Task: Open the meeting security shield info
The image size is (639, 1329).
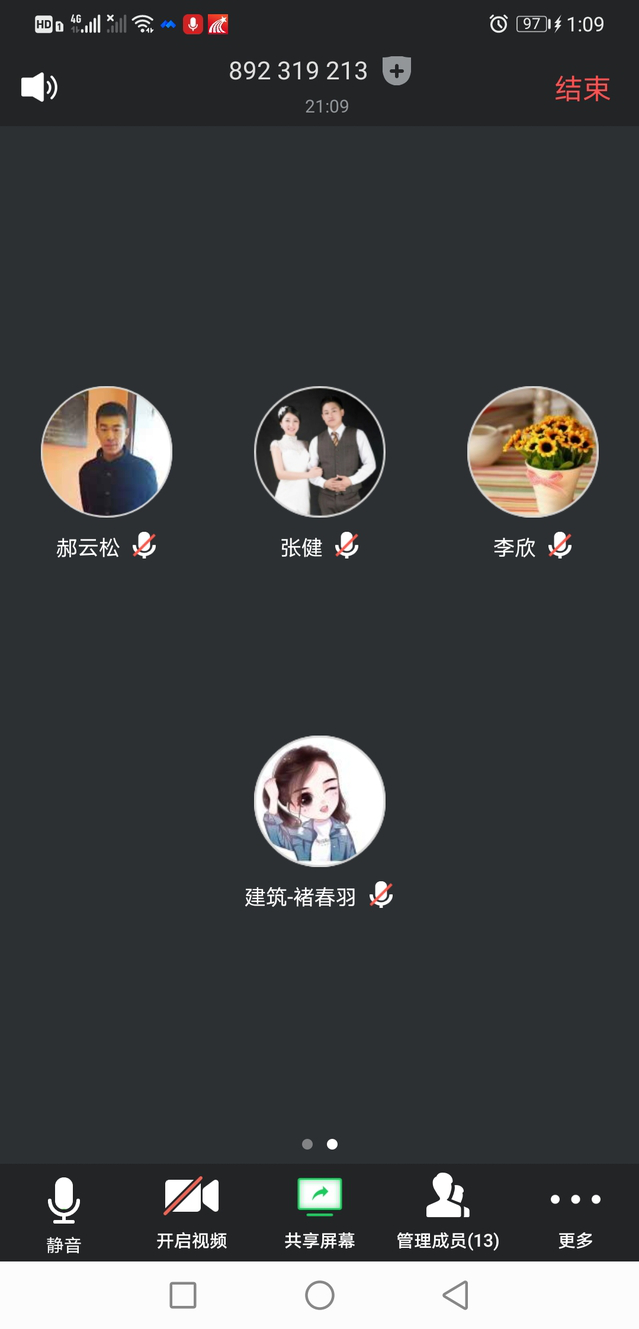Action: [397, 72]
